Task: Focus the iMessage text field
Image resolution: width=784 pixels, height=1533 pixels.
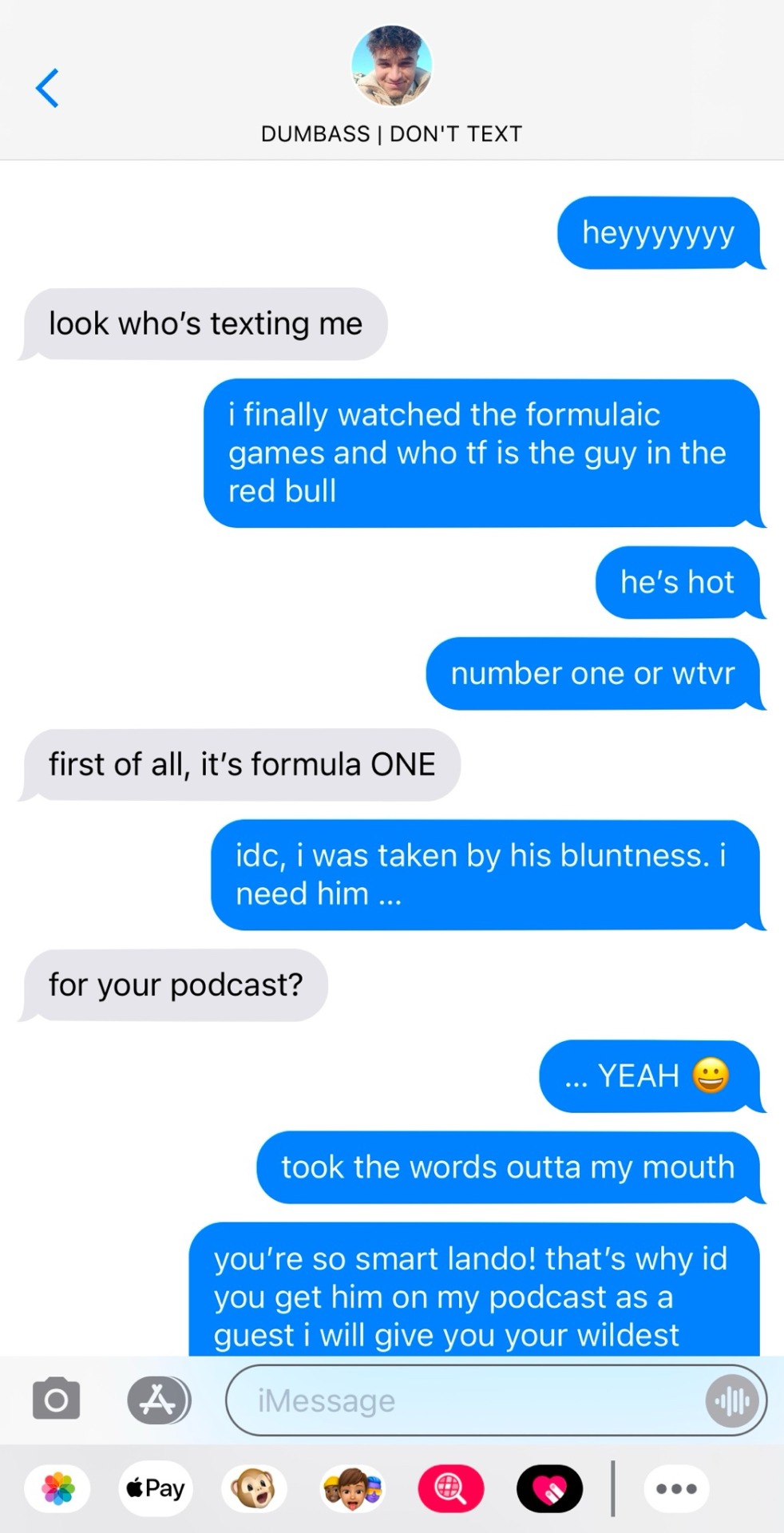Action: click(463, 1400)
